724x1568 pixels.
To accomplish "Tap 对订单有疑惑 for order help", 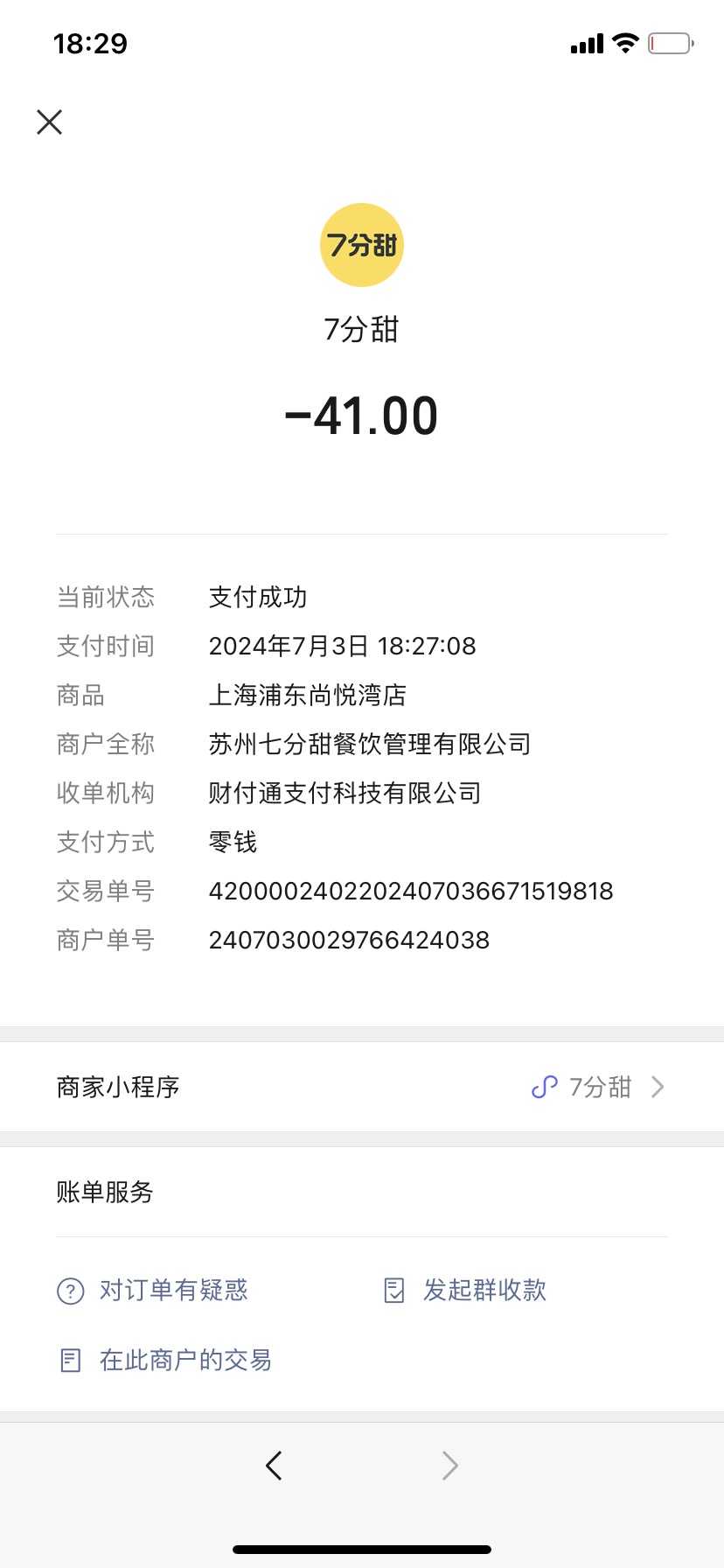I will point(153,1290).
